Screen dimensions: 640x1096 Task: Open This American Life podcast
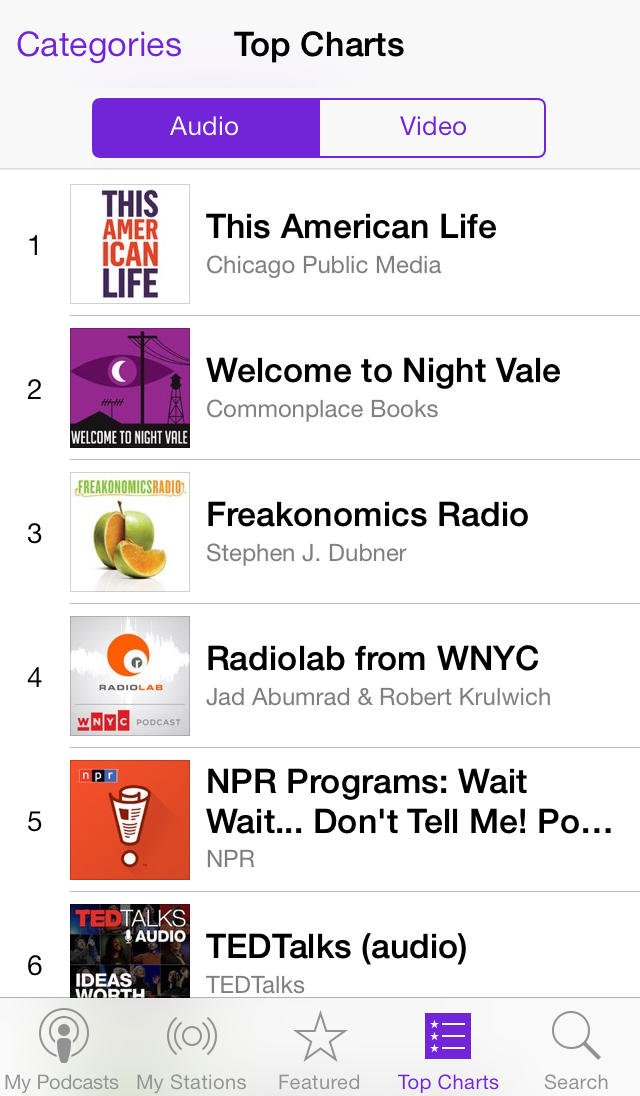pos(350,244)
